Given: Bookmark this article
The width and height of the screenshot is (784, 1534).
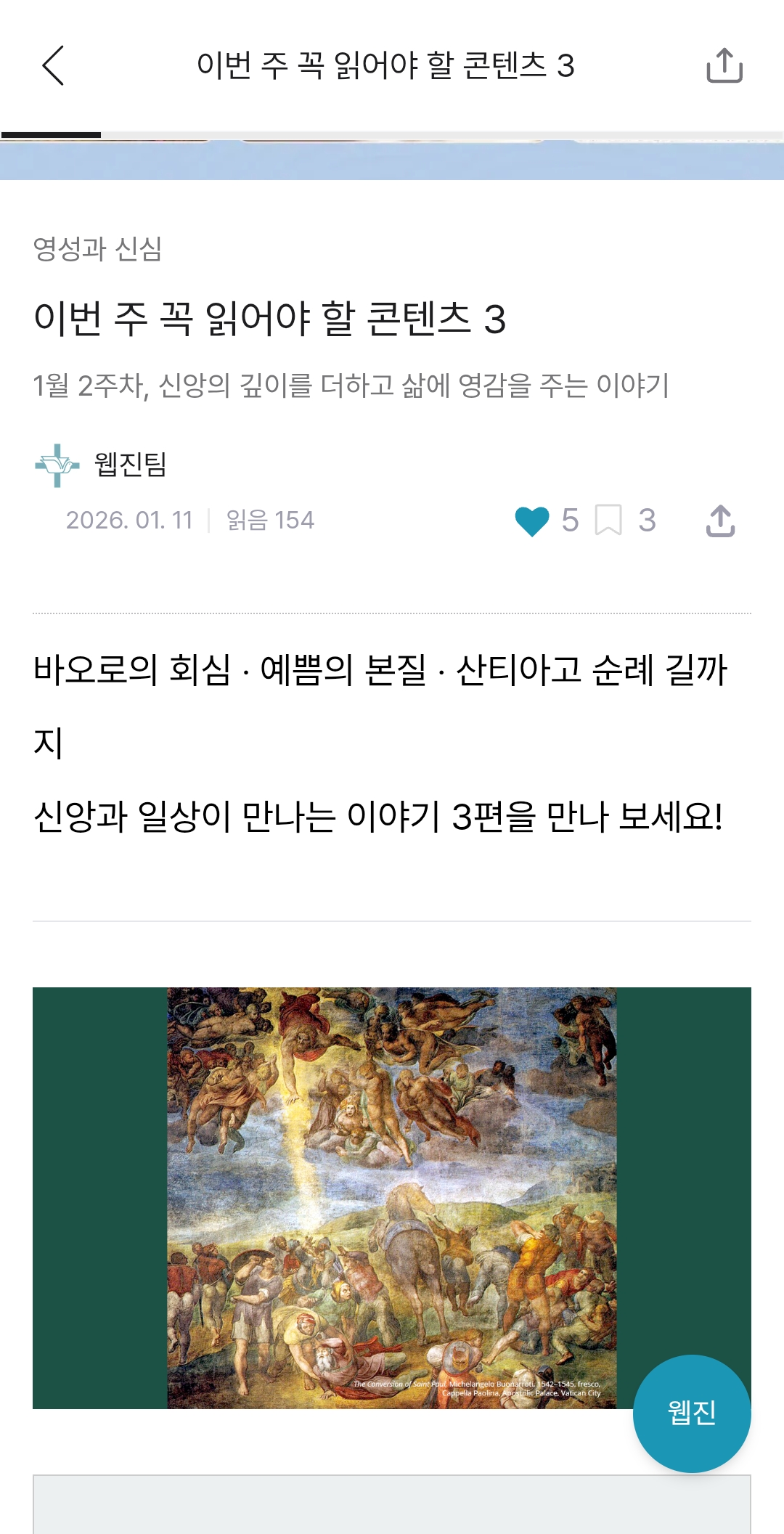Looking at the screenshot, I should coord(608,521).
